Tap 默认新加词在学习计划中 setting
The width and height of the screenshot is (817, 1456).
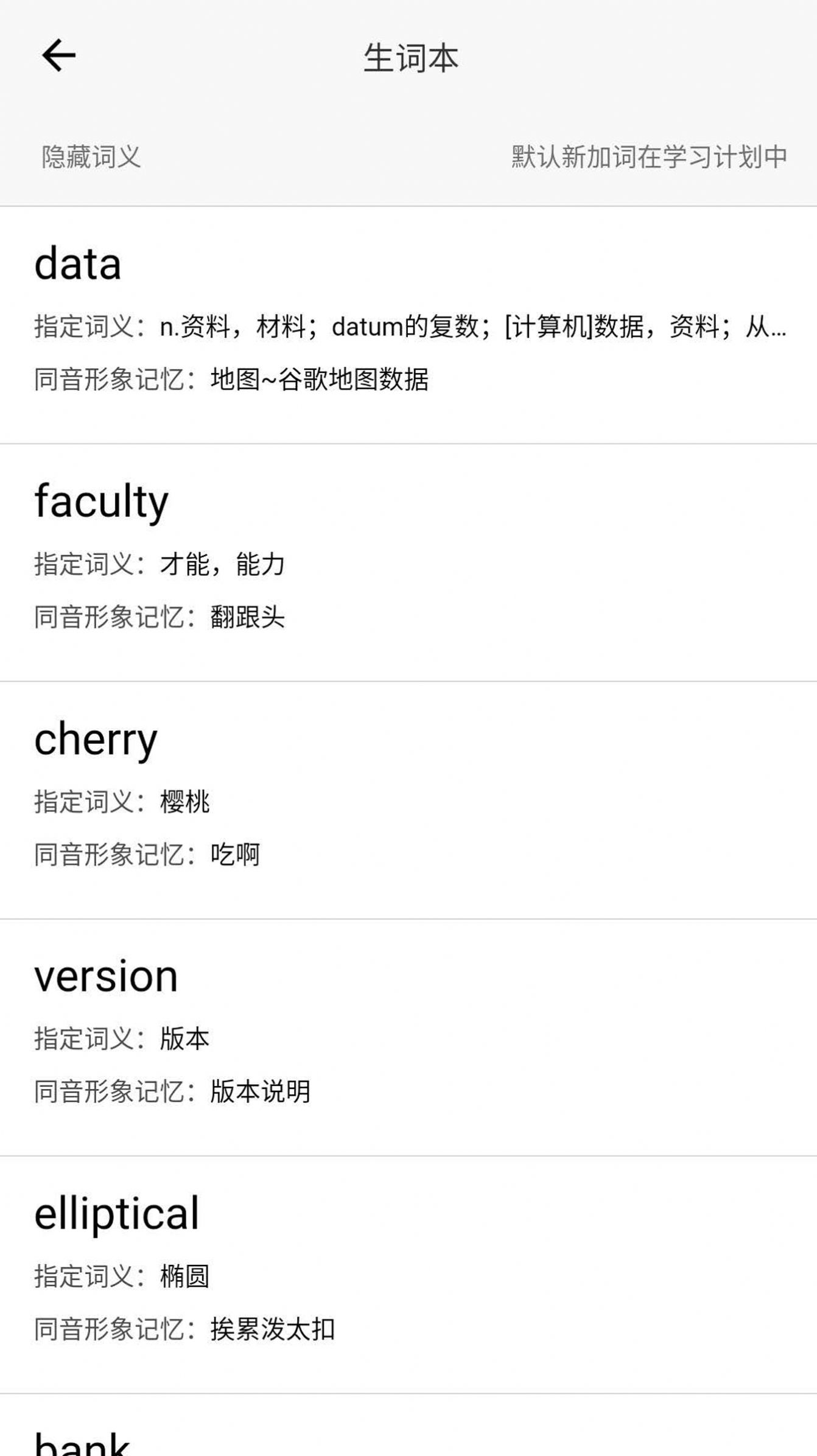pyautogui.click(x=647, y=156)
